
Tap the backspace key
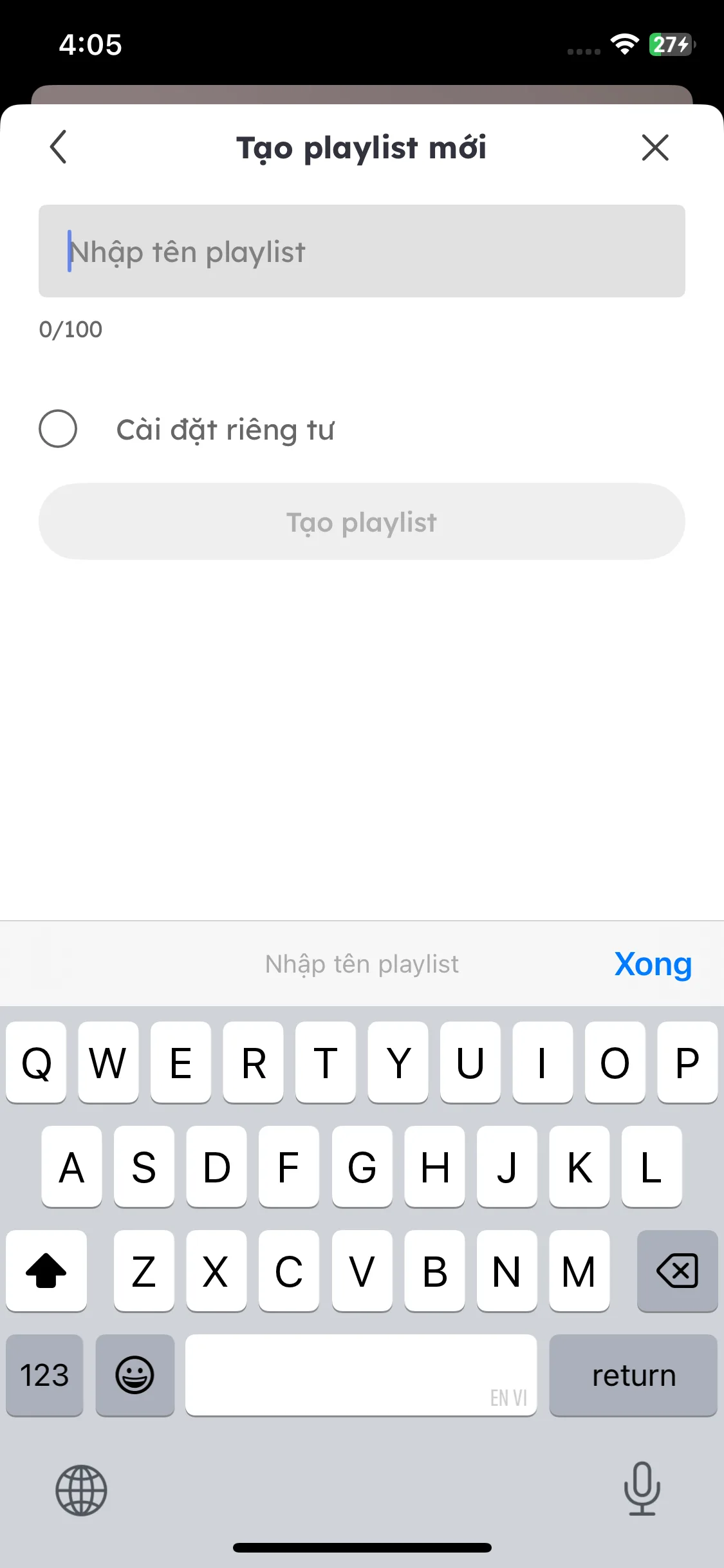[x=677, y=1271]
